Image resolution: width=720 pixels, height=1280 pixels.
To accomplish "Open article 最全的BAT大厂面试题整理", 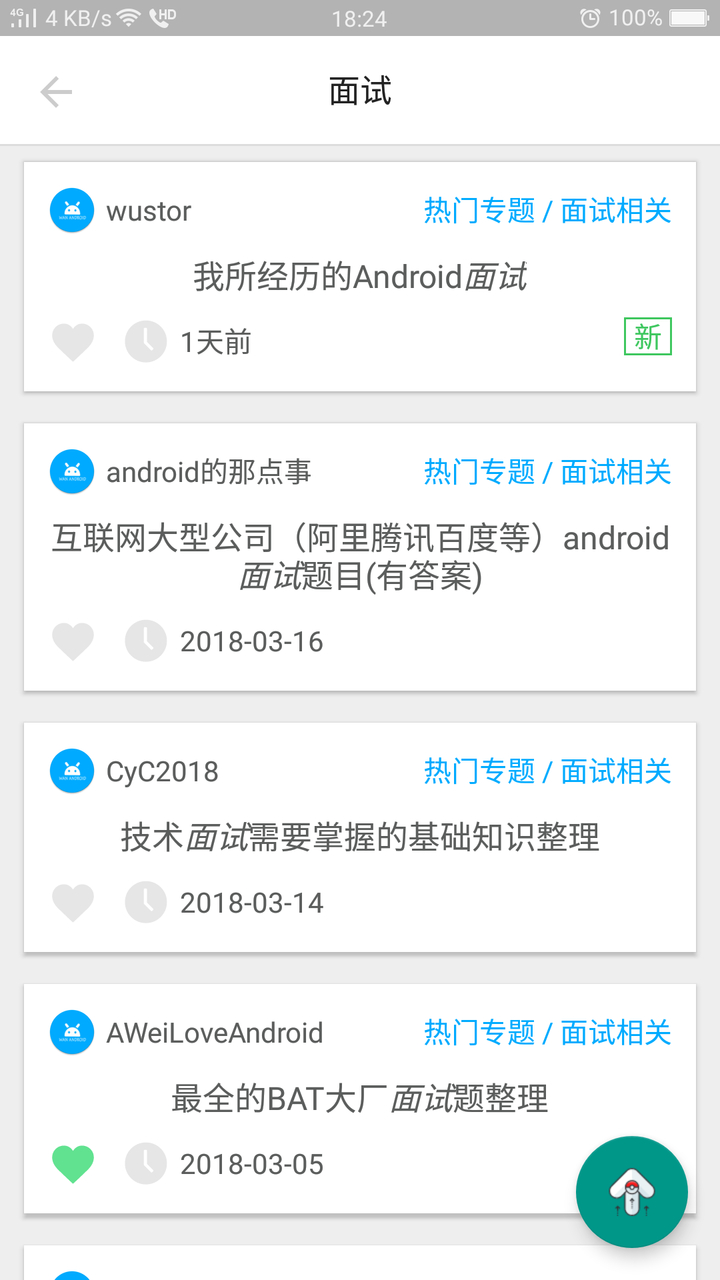I will coord(360,1097).
